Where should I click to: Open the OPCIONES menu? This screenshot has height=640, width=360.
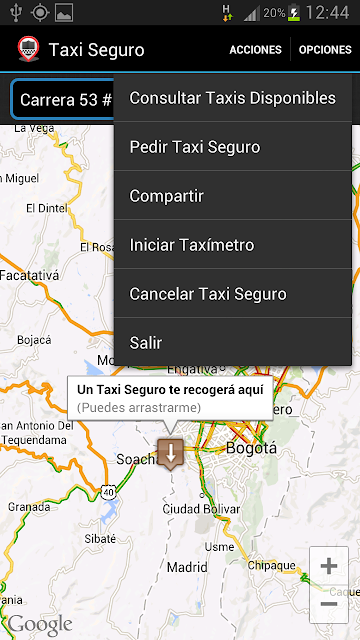tap(325, 50)
